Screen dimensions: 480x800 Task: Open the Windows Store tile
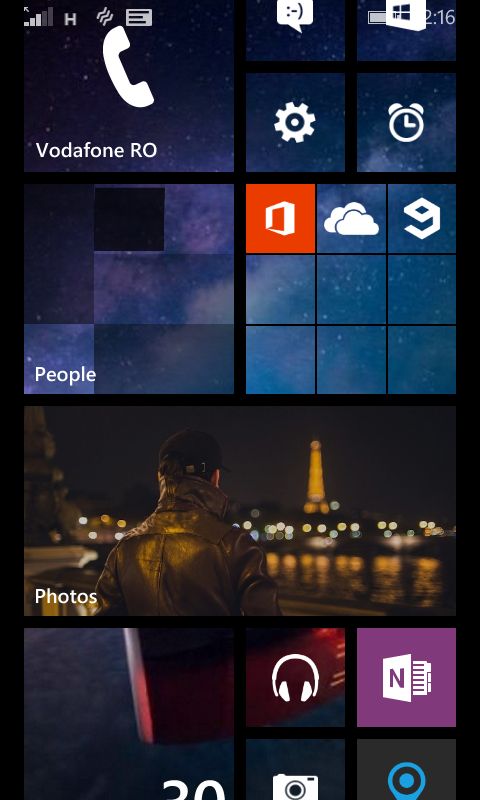(x=407, y=30)
